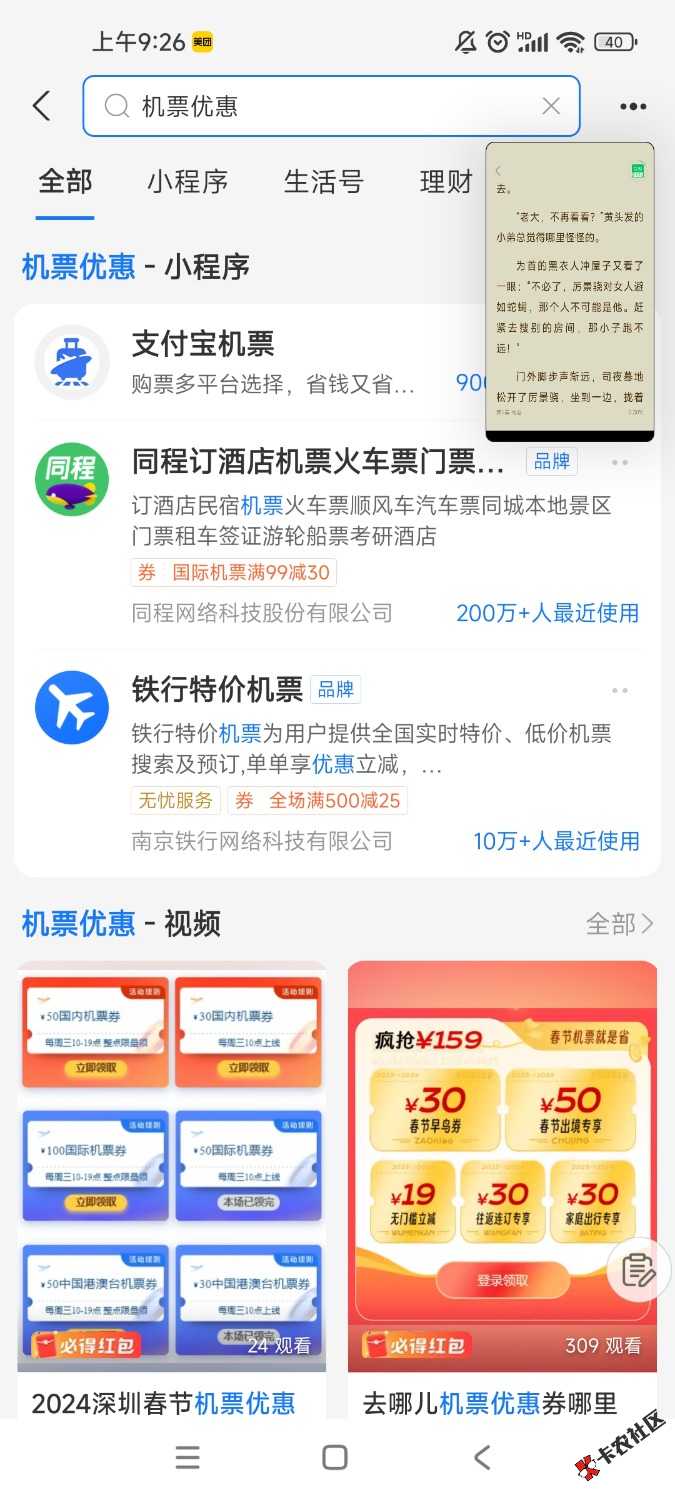Open more options for the 同程 result
The width and height of the screenshot is (675, 1500).
point(620,463)
